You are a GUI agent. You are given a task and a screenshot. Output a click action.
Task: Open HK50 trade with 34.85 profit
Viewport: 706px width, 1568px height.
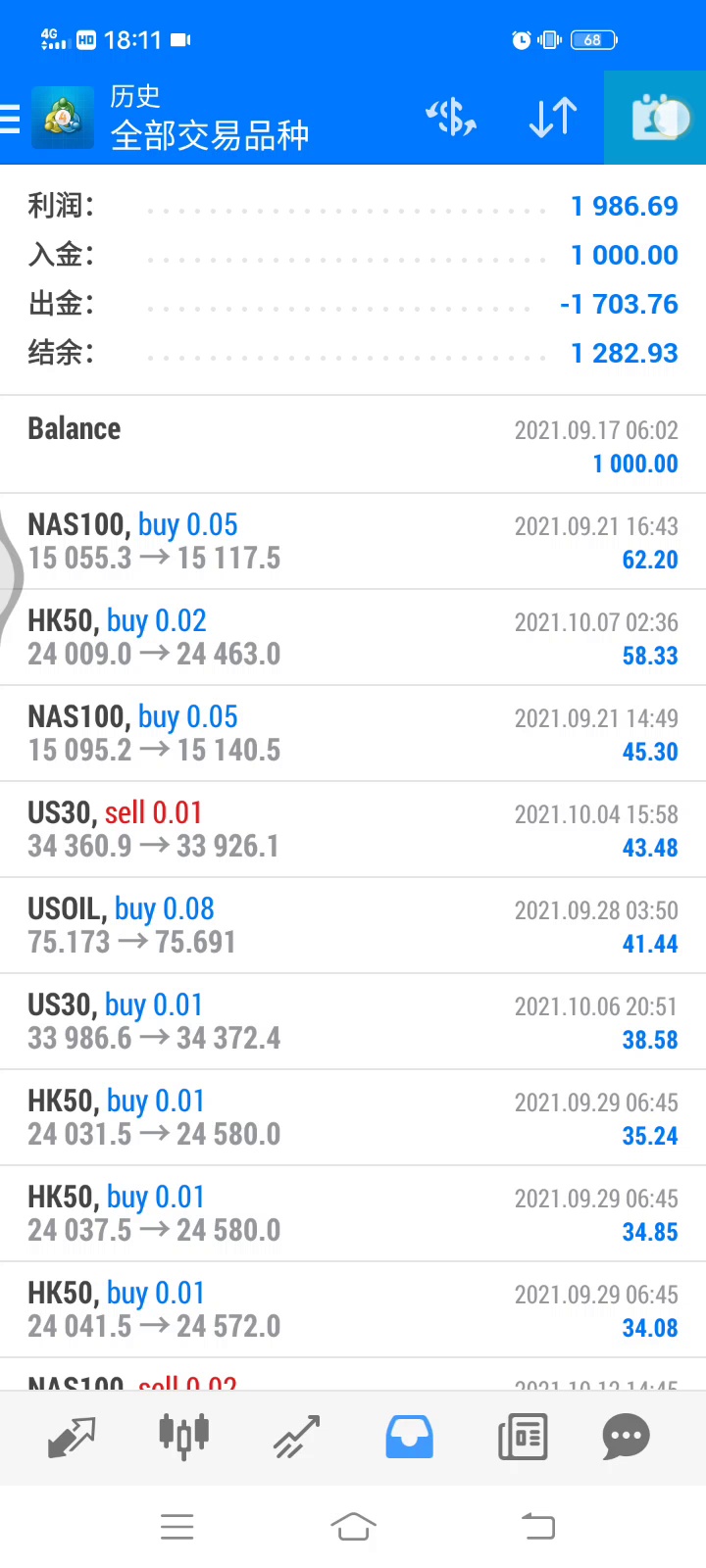click(353, 1213)
